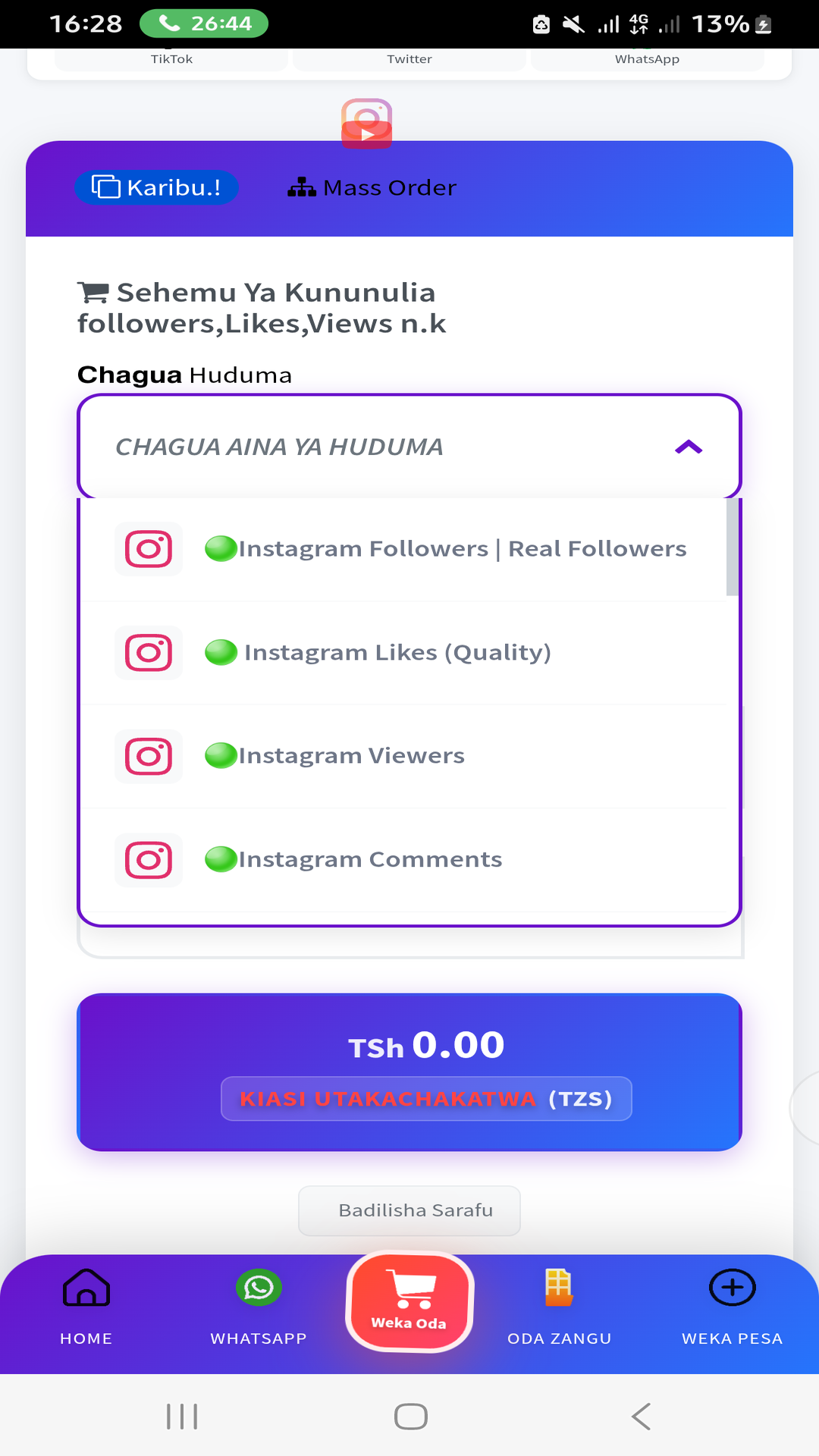Open the TikTok tab at top
Image resolution: width=819 pixels, height=1456 pixels.
coord(170,58)
